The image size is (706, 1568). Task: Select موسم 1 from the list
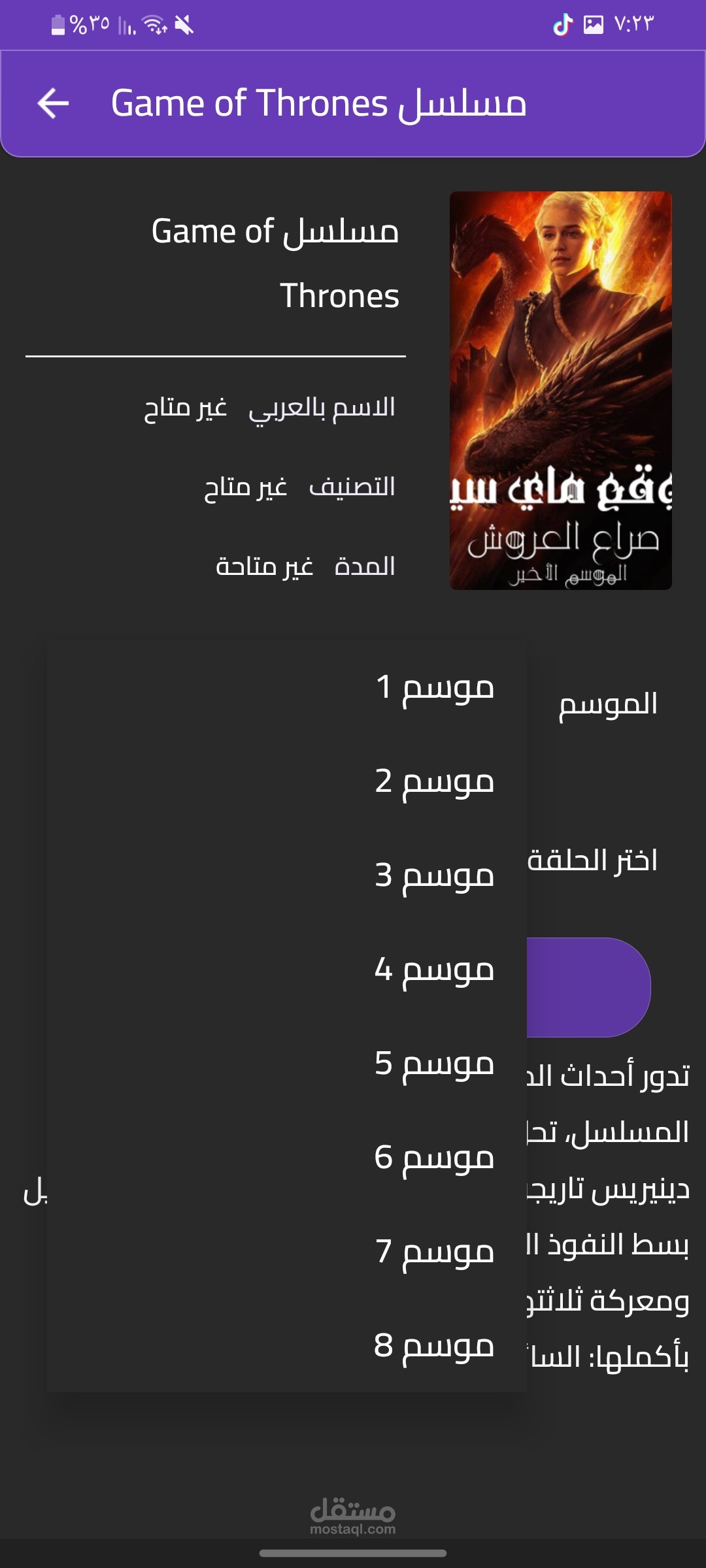tap(434, 687)
